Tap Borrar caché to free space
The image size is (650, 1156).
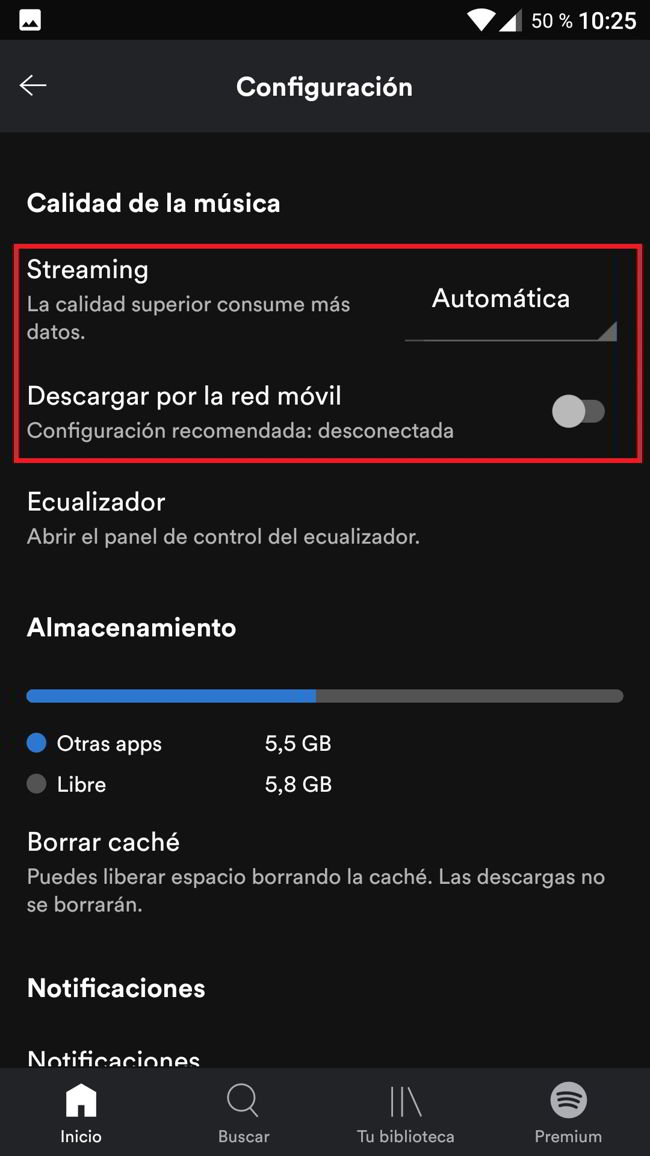tap(104, 842)
